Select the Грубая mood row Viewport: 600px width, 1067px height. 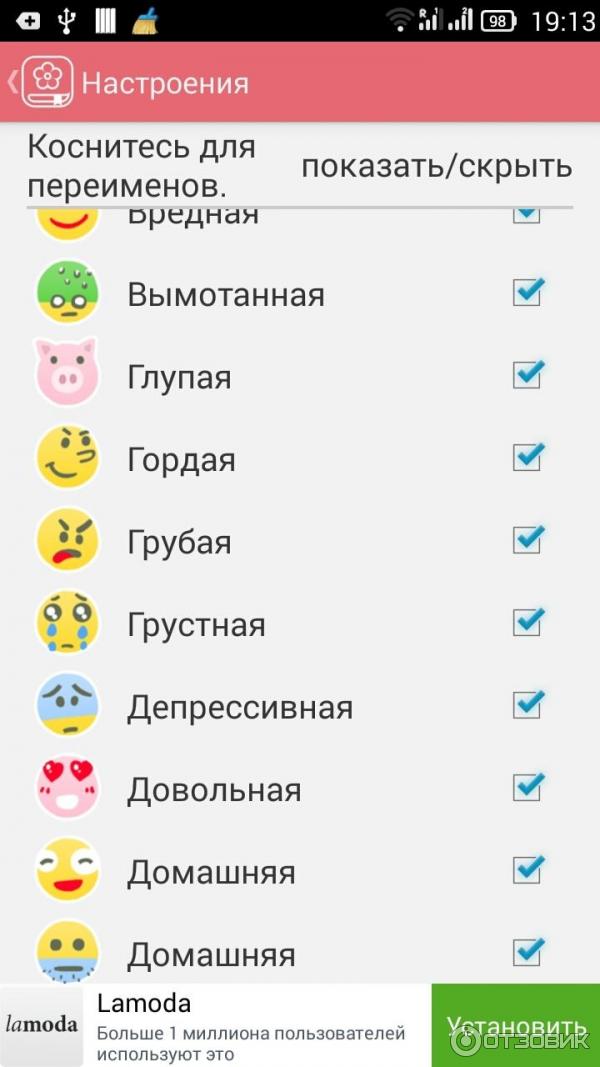coord(179,543)
